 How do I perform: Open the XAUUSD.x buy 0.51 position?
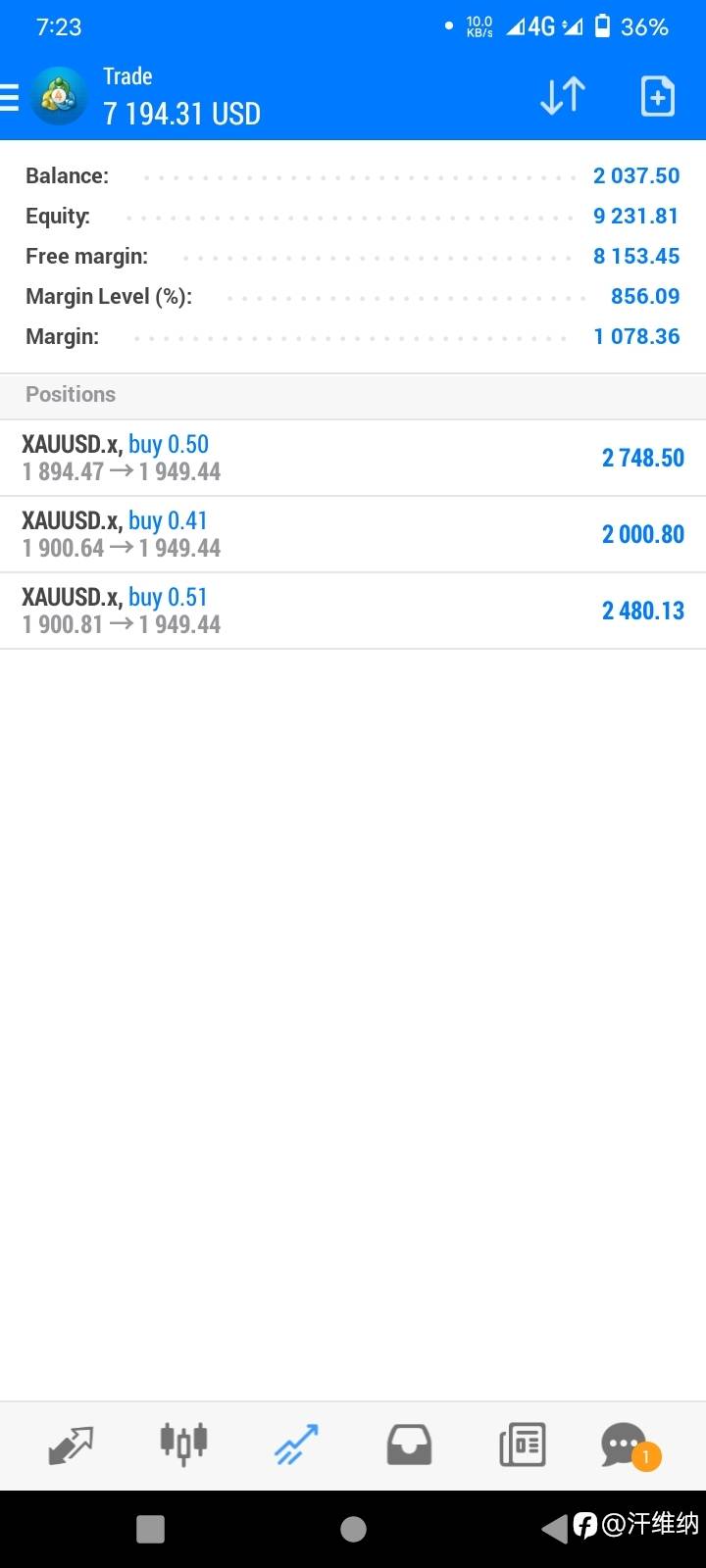click(x=353, y=611)
